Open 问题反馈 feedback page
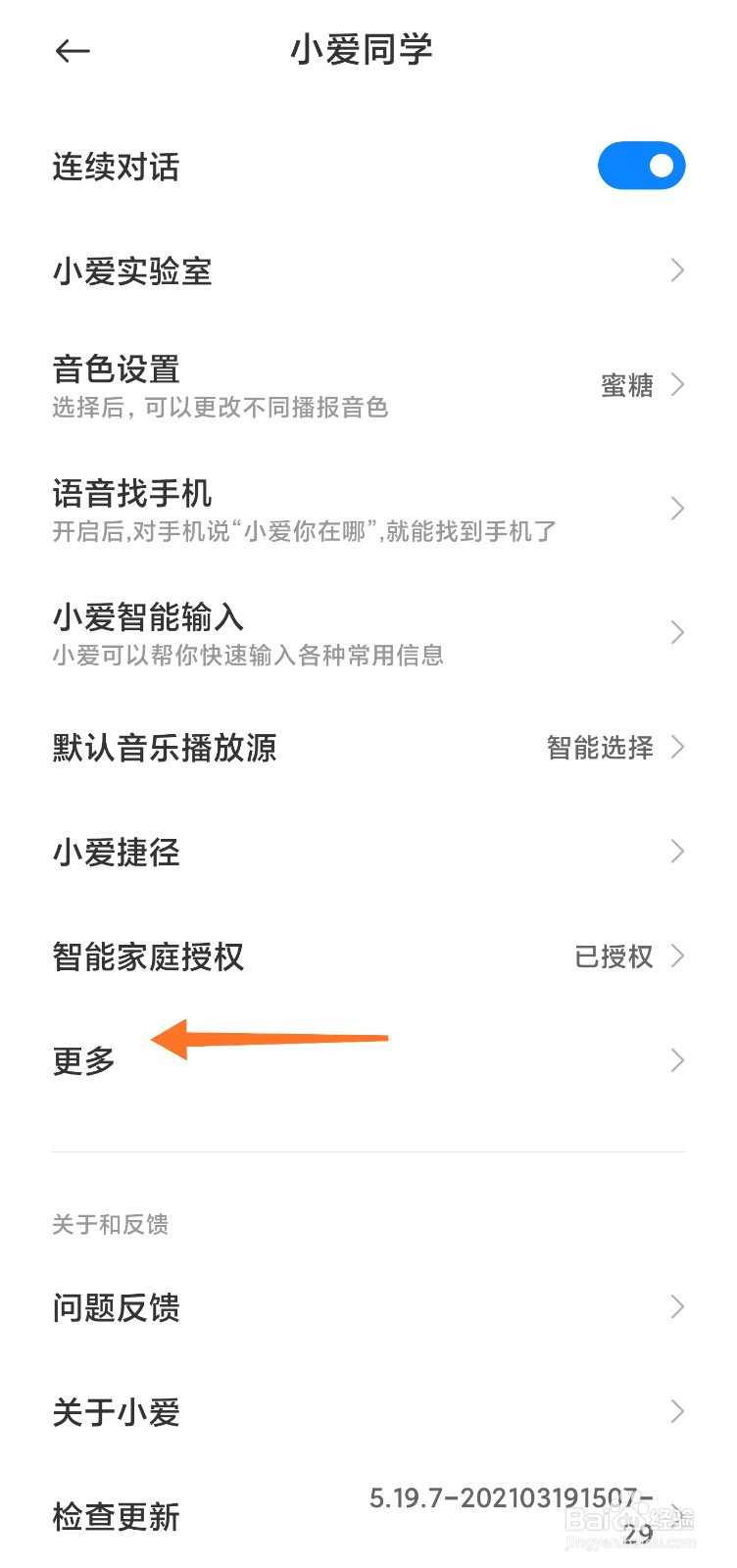The height and width of the screenshot is (1568, 737). click(x=368, y=1307)
